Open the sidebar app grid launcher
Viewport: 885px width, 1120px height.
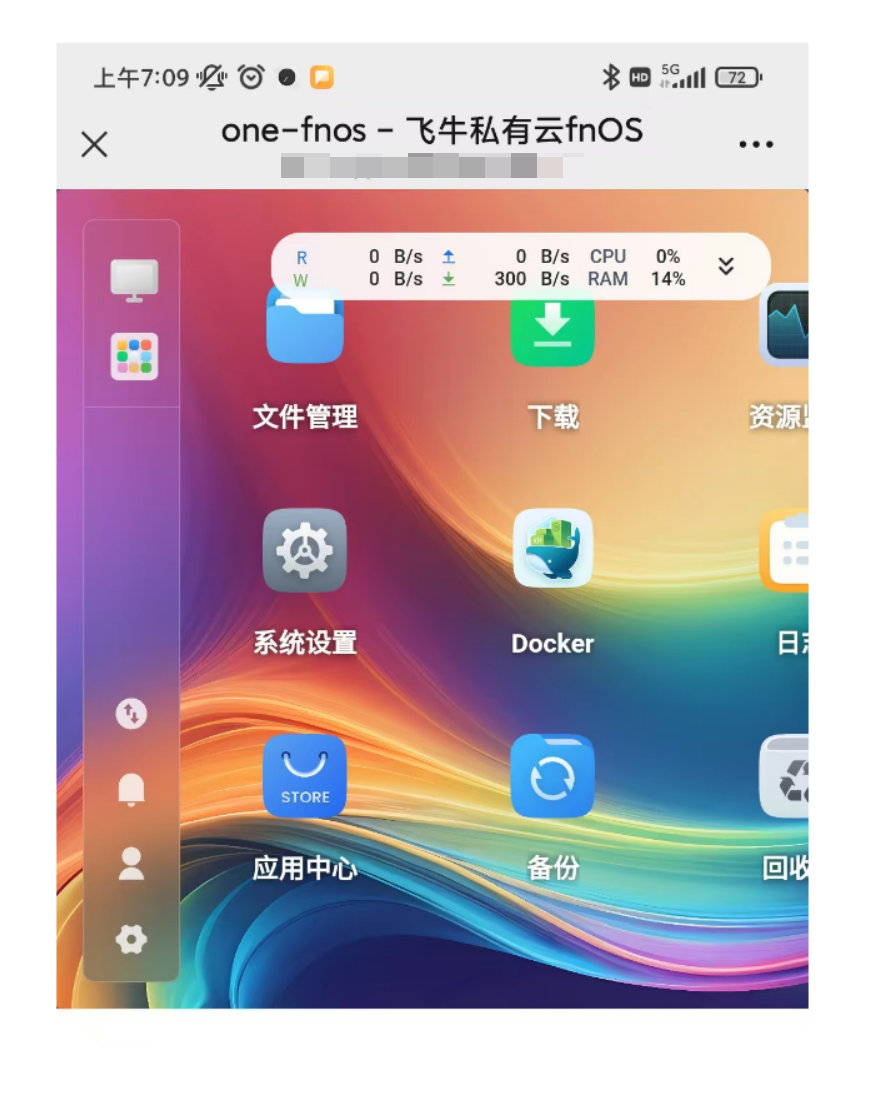(134, 357)
